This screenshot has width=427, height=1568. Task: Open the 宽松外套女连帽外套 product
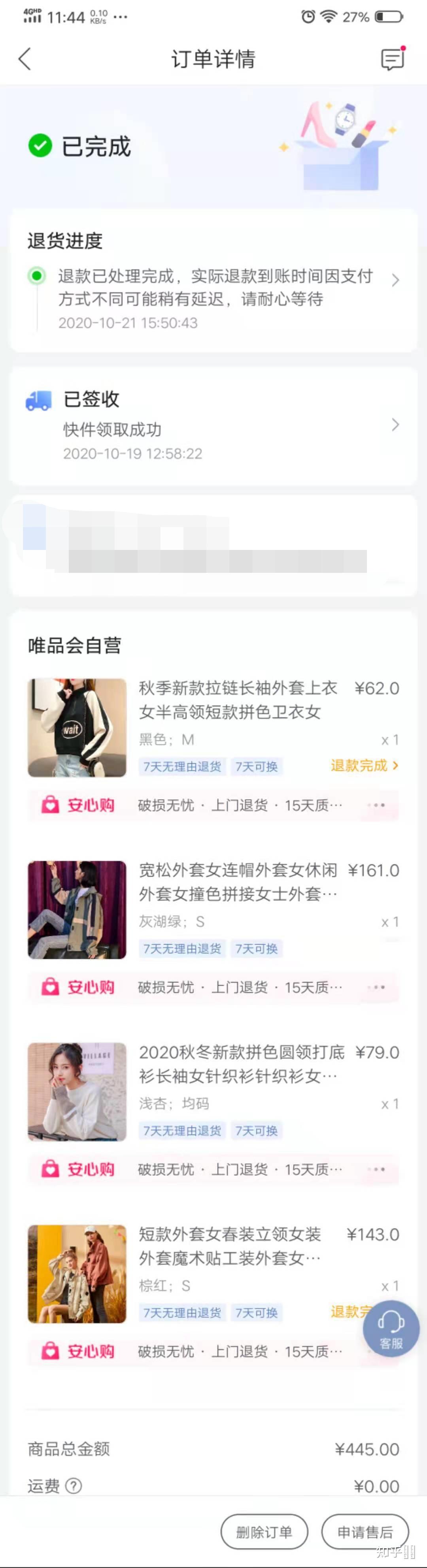coord(238,881)
